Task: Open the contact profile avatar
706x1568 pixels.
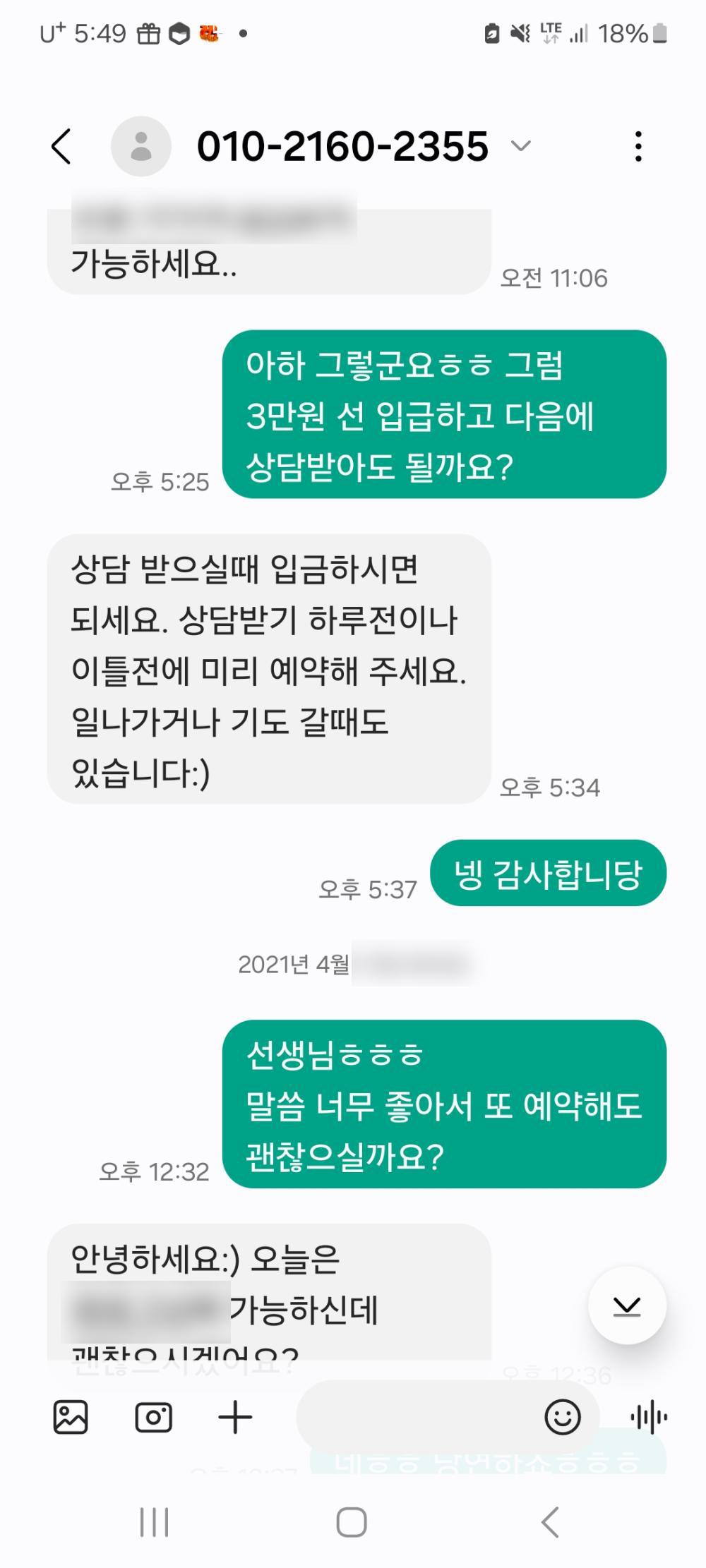Action: [x=141, y=146]
